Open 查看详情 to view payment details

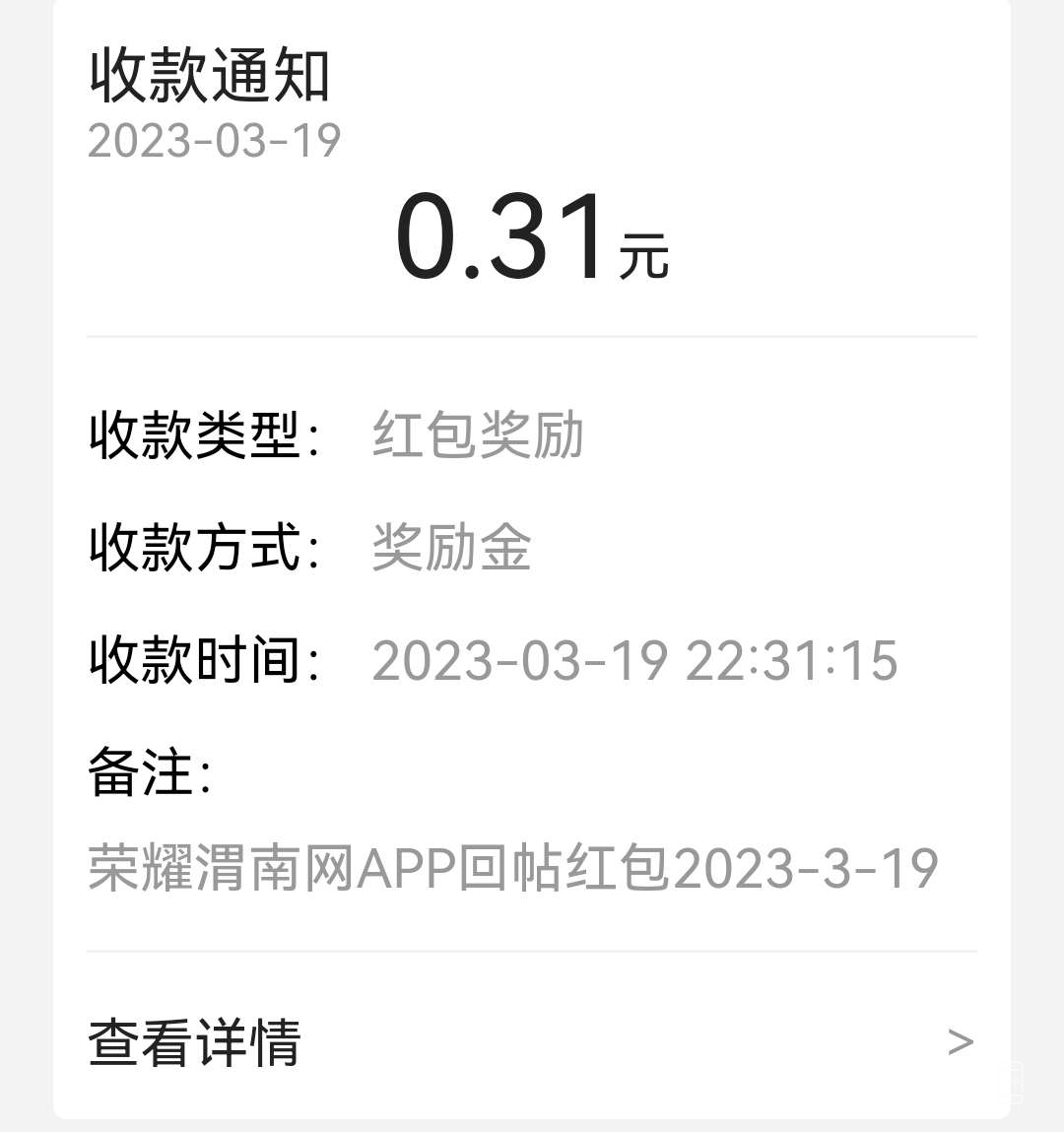(195, 1041)
